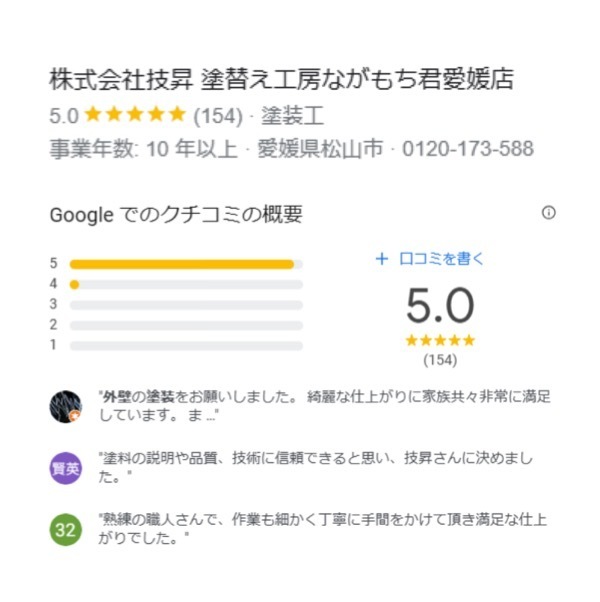Screen dimensions: 600x602
Task: Open the (154) reviews count next to the header stars
Action: [217, 115]
